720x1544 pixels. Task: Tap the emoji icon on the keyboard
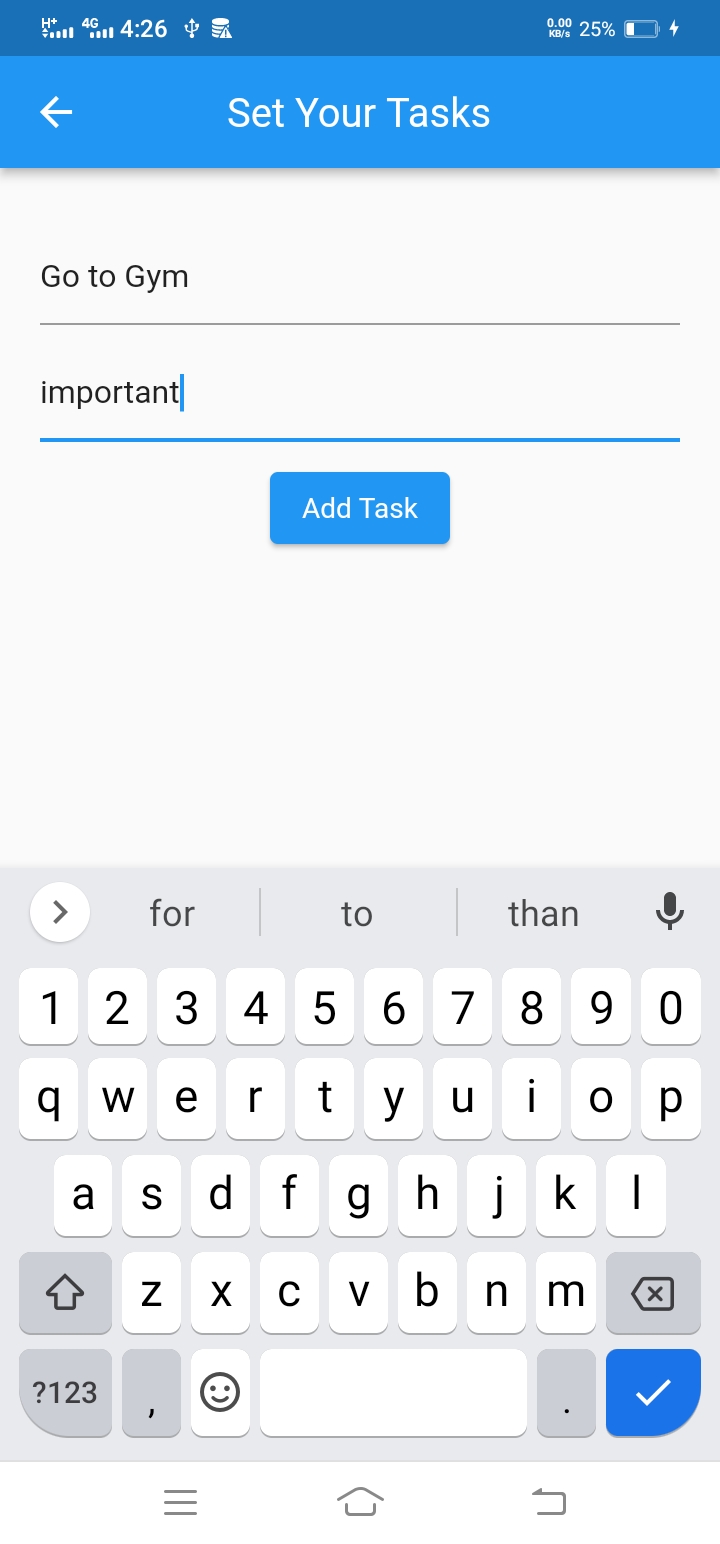(x=219, y=1392)
